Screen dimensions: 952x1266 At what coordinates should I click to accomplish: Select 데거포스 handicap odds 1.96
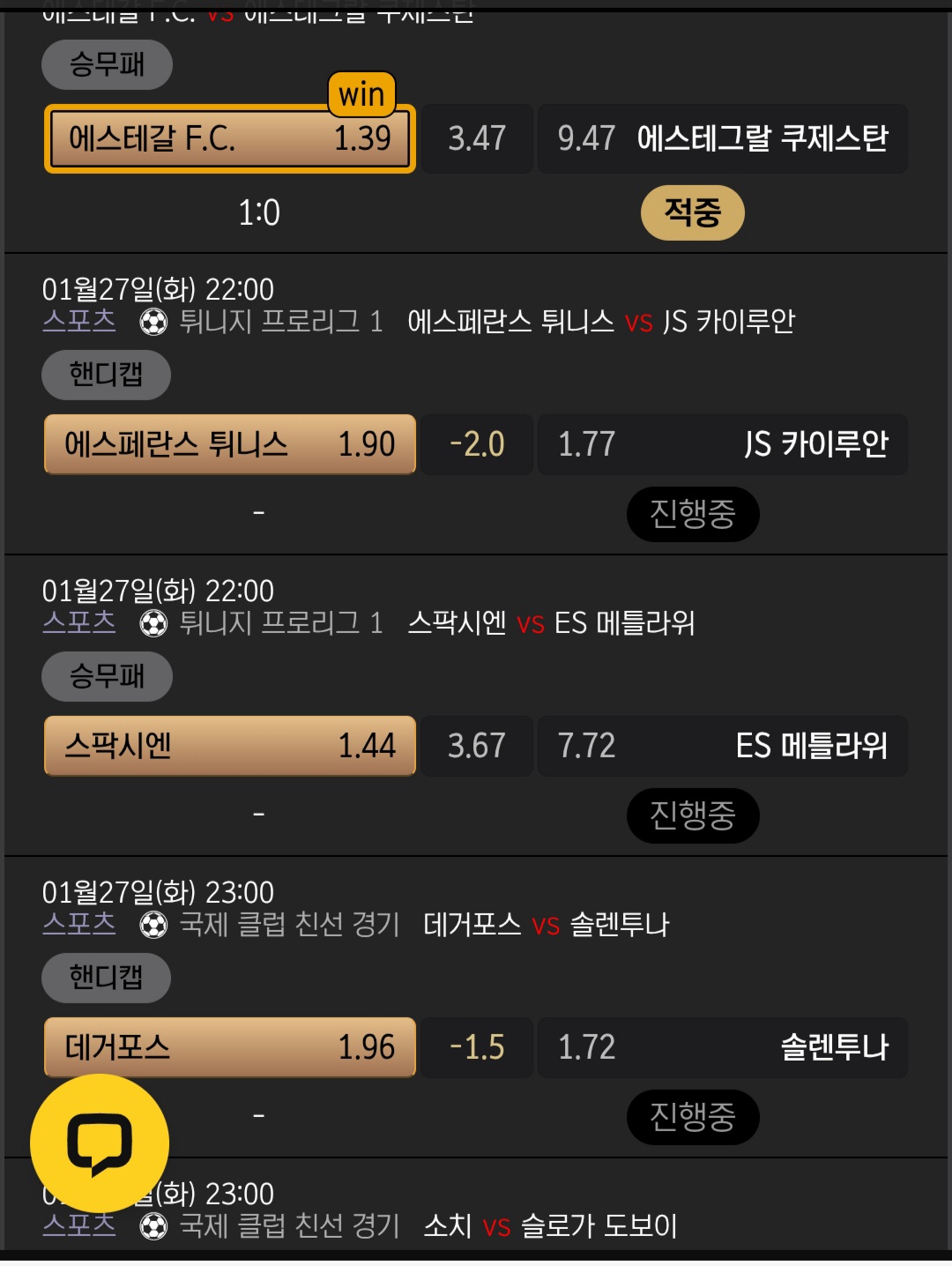229,1047
